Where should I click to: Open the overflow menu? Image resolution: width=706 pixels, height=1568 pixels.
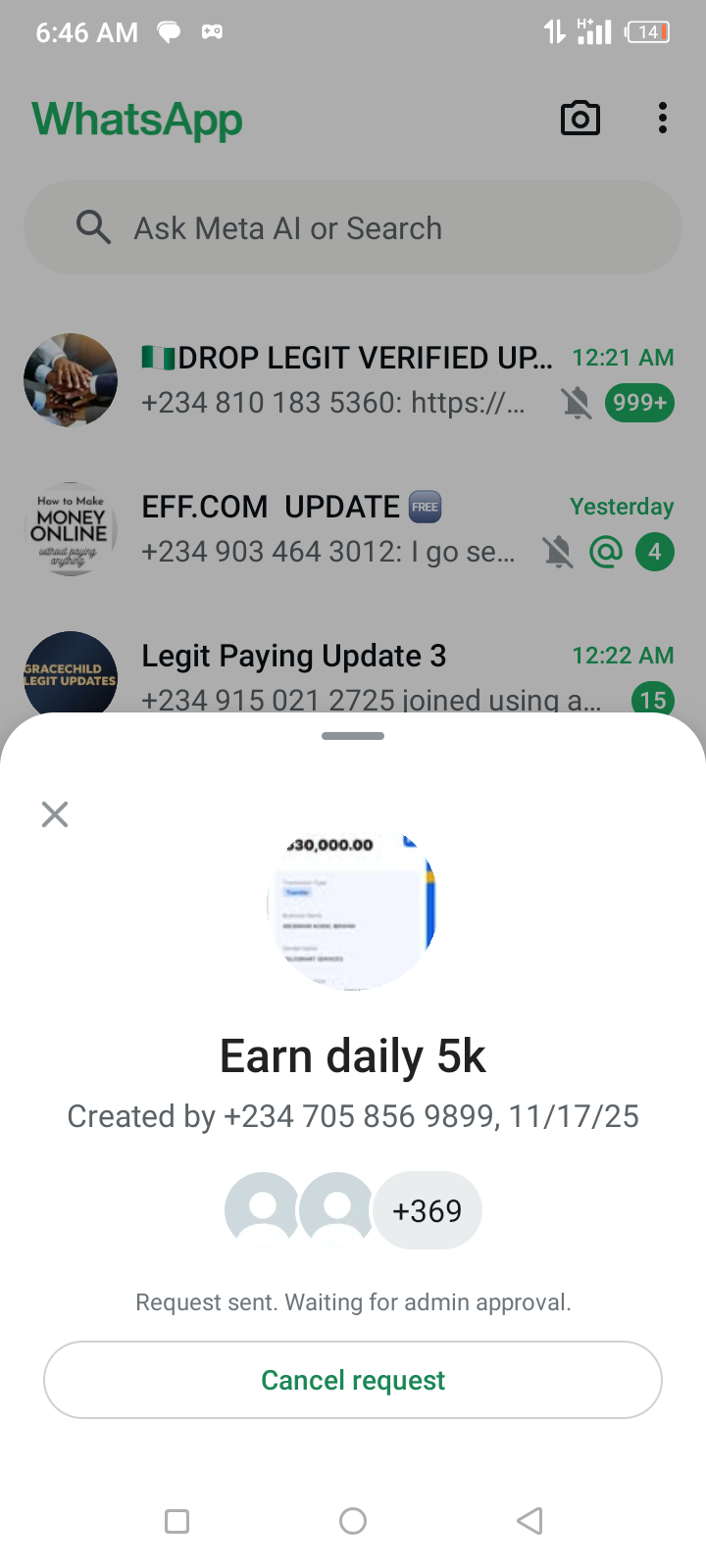tap(663, 119)
